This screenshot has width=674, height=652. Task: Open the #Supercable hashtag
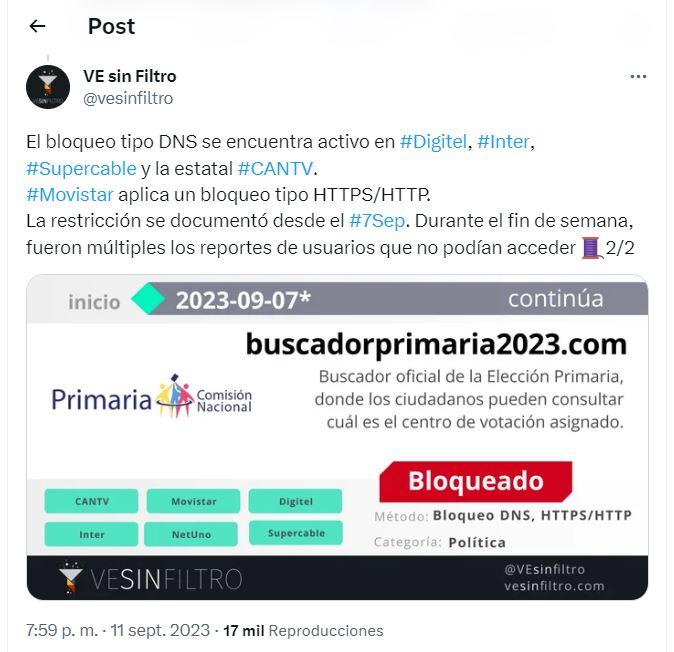[x=81, y=168]
